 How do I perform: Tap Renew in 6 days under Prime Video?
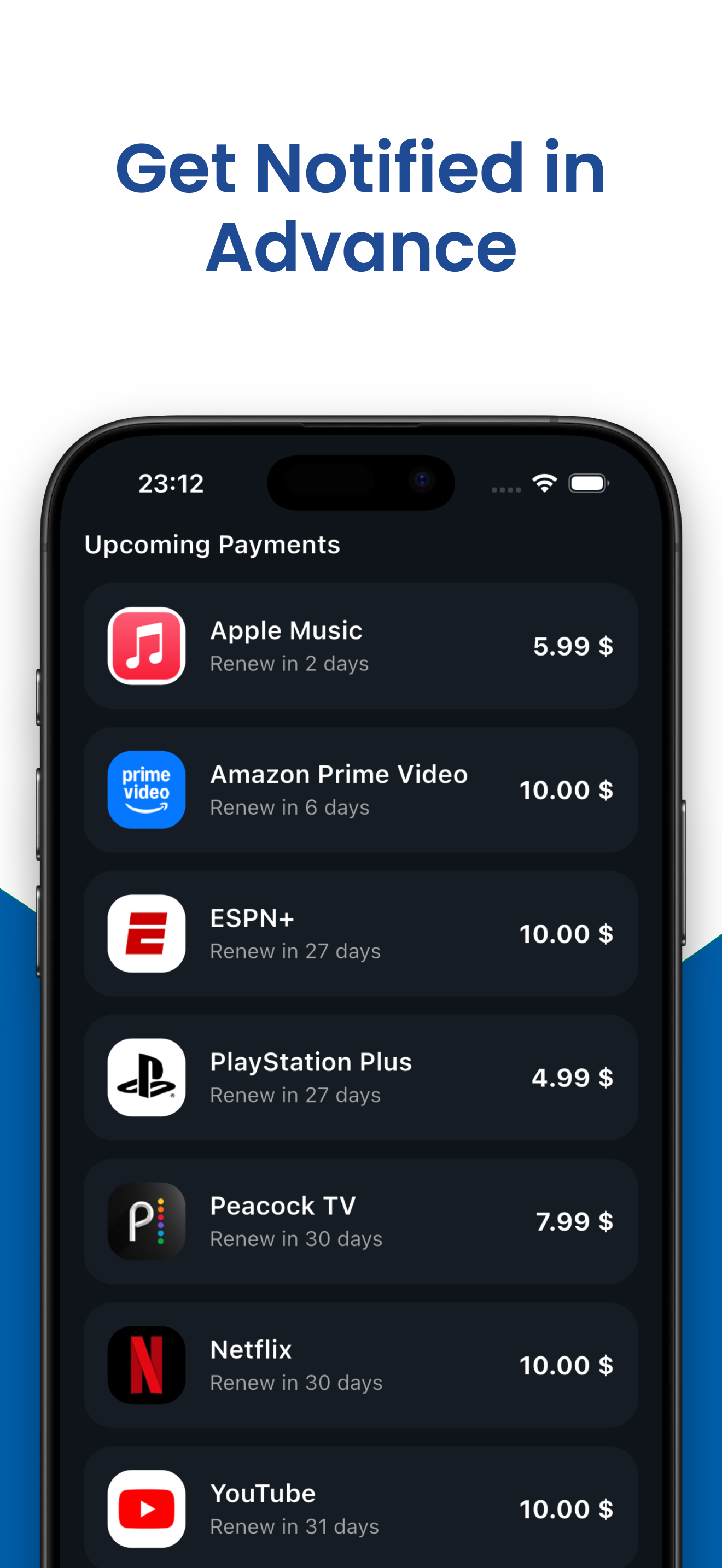(290, 807)
